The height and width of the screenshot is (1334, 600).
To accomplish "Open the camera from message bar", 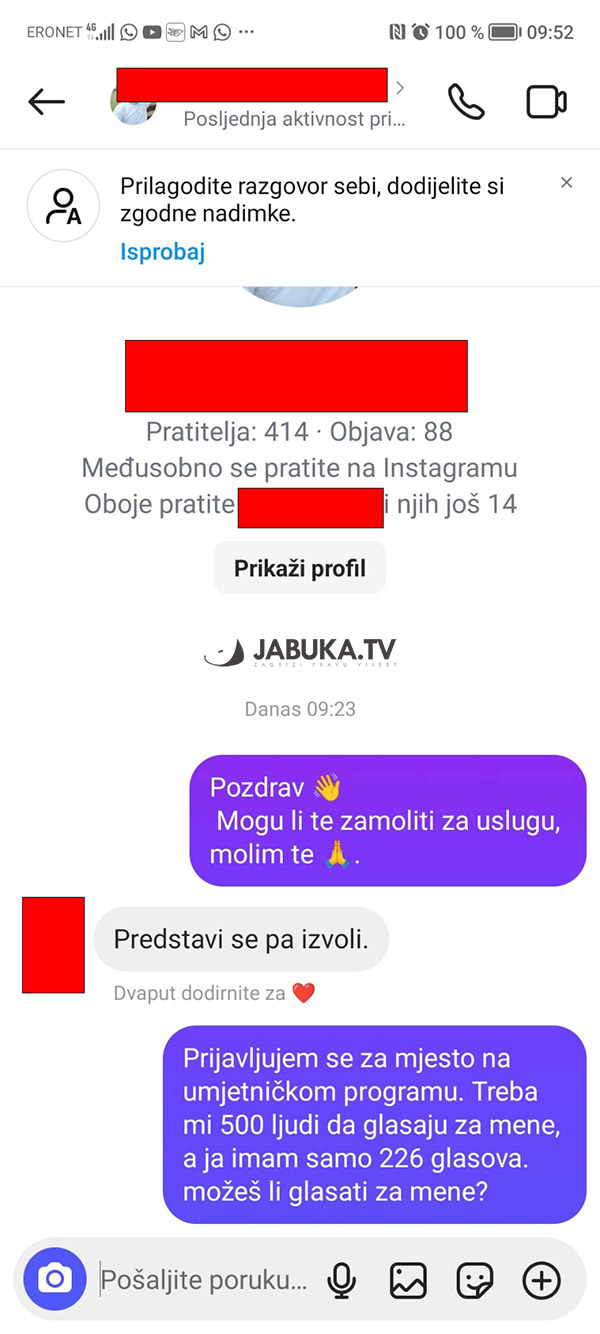I will point(55,1279).
